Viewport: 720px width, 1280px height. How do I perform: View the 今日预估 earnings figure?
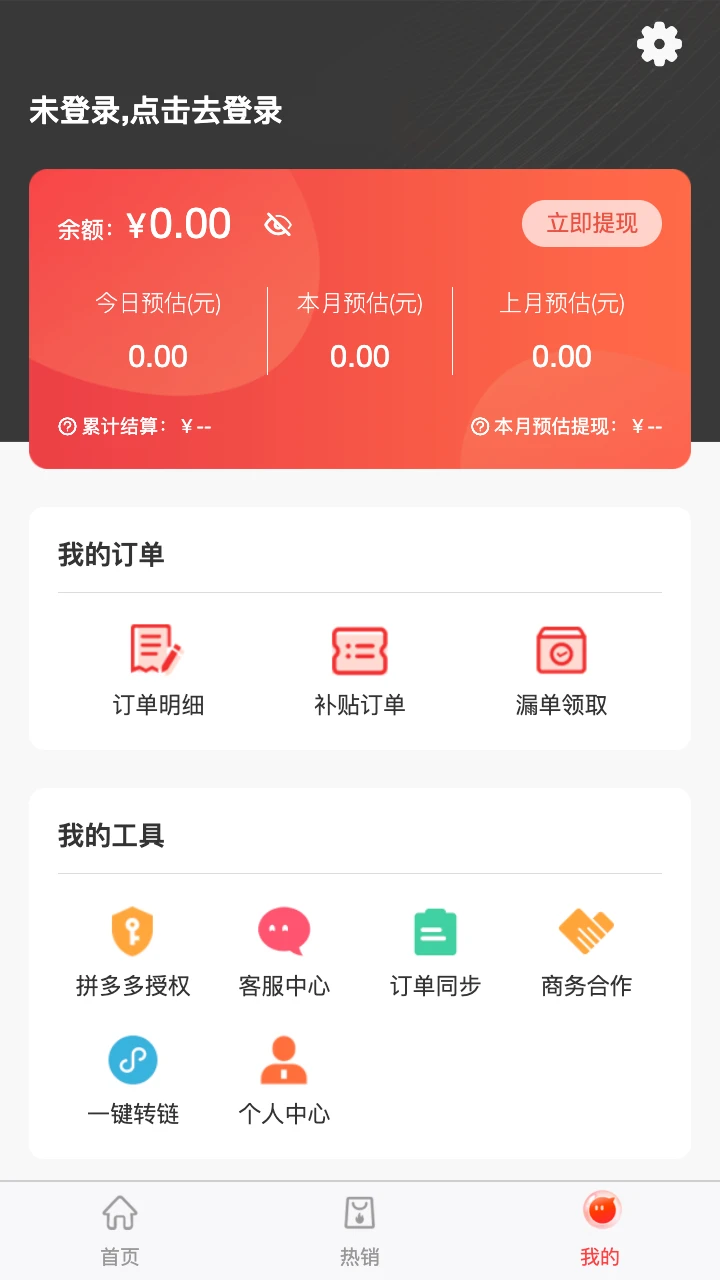point(157,356)
